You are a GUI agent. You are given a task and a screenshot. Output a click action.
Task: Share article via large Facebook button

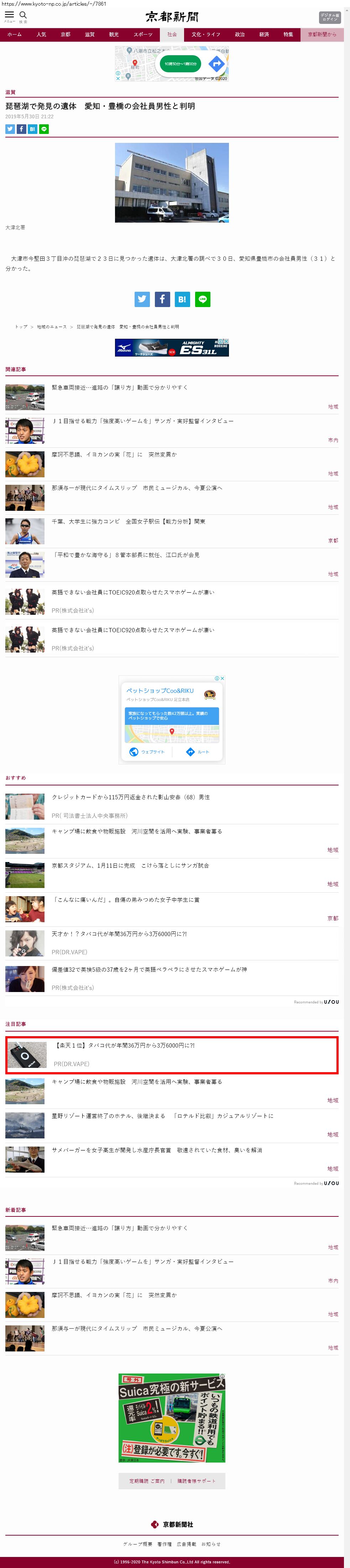(x=162, y=299)
